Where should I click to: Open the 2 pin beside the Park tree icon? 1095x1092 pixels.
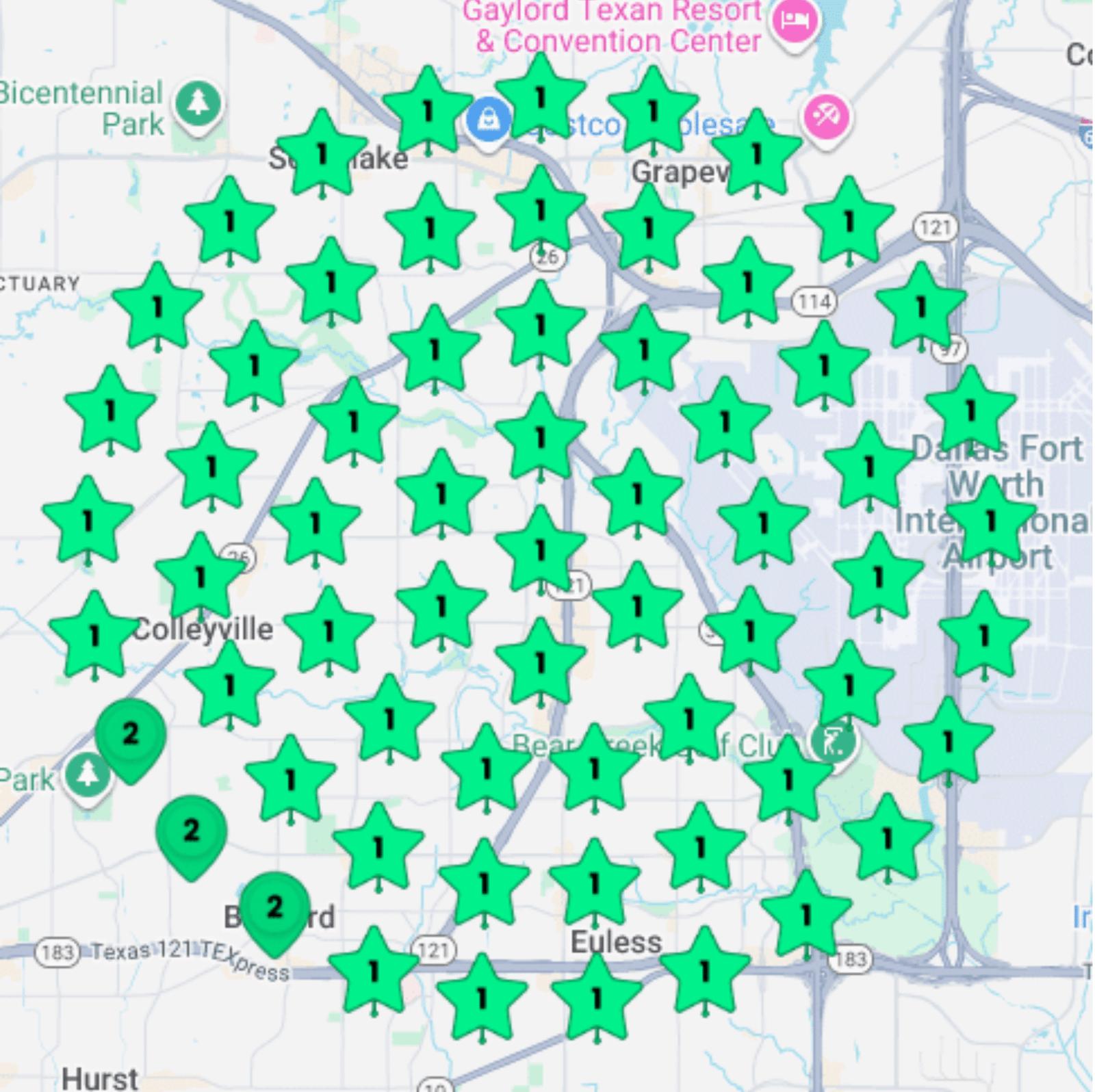[130, 736]
